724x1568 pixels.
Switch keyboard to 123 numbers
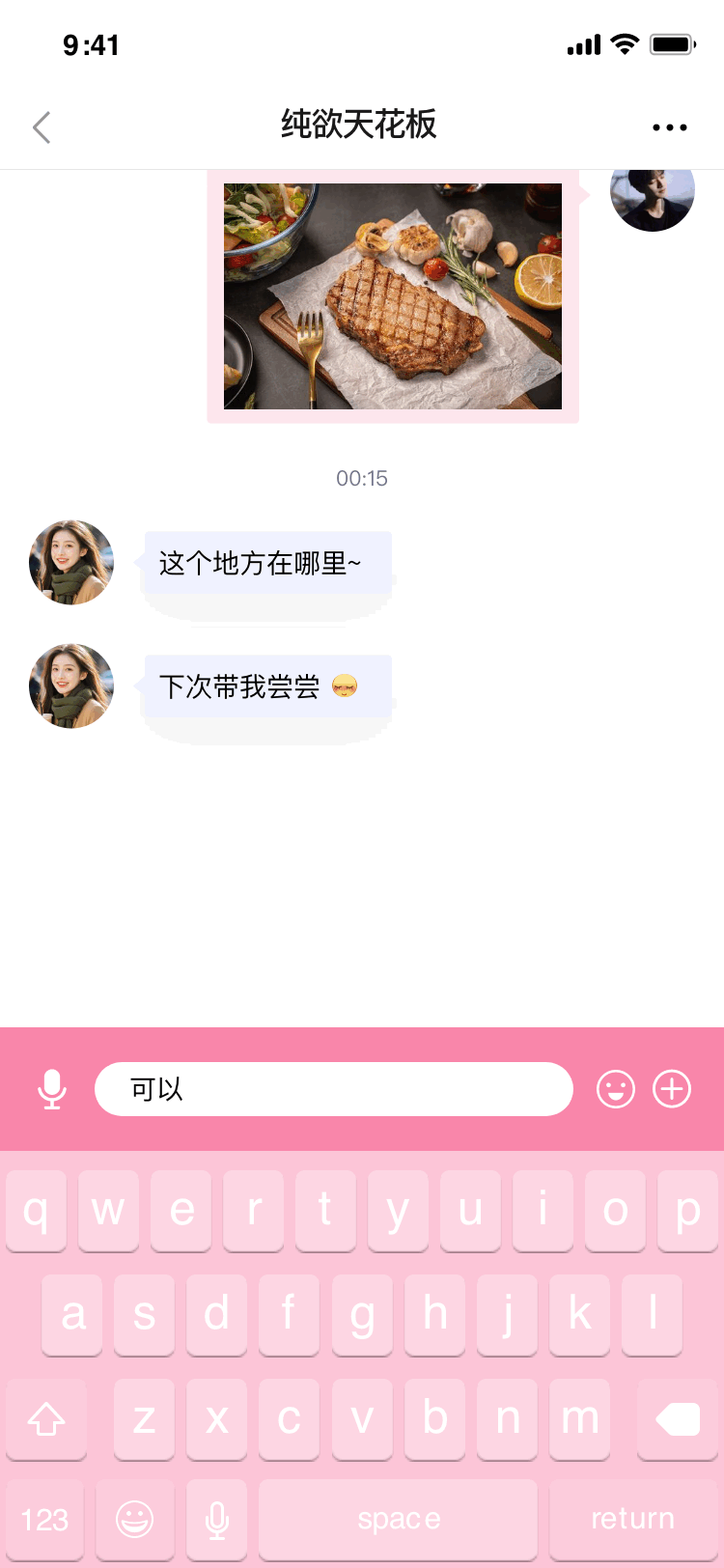click(44, 1520)
